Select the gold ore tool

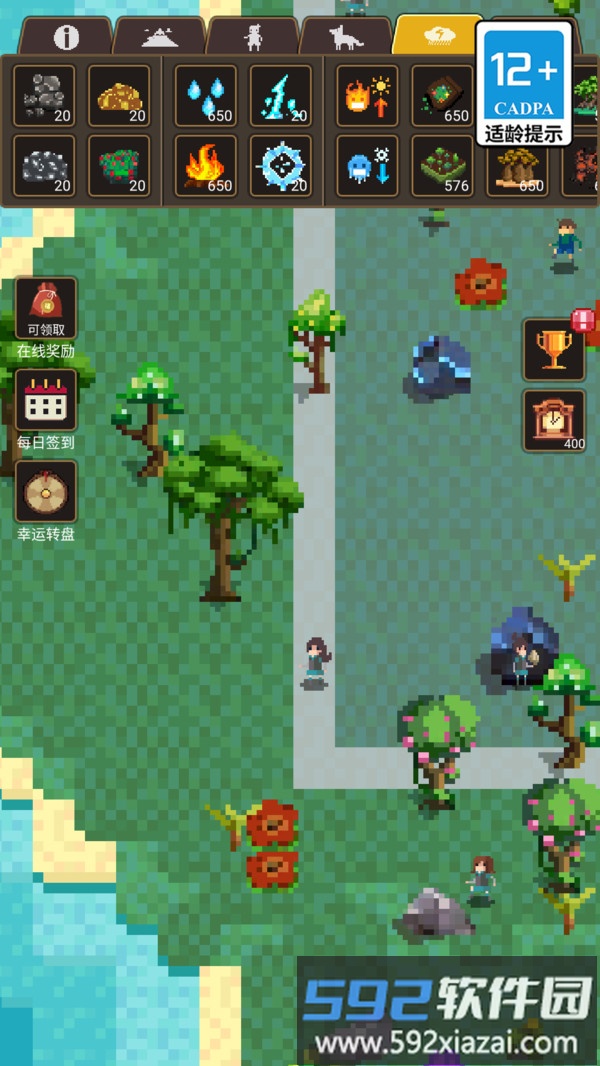[119, 96]
